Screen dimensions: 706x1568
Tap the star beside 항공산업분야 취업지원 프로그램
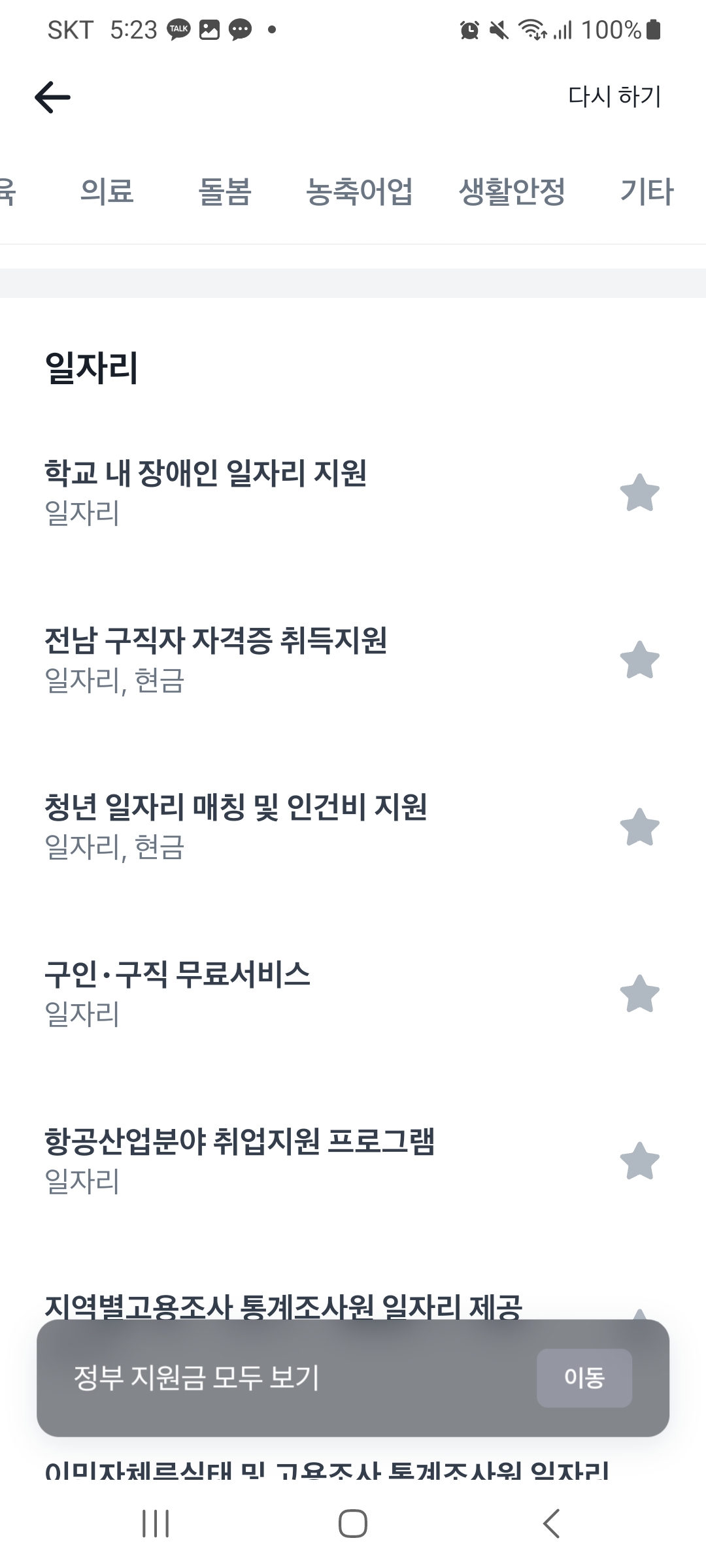click(x=639, y=1163)
